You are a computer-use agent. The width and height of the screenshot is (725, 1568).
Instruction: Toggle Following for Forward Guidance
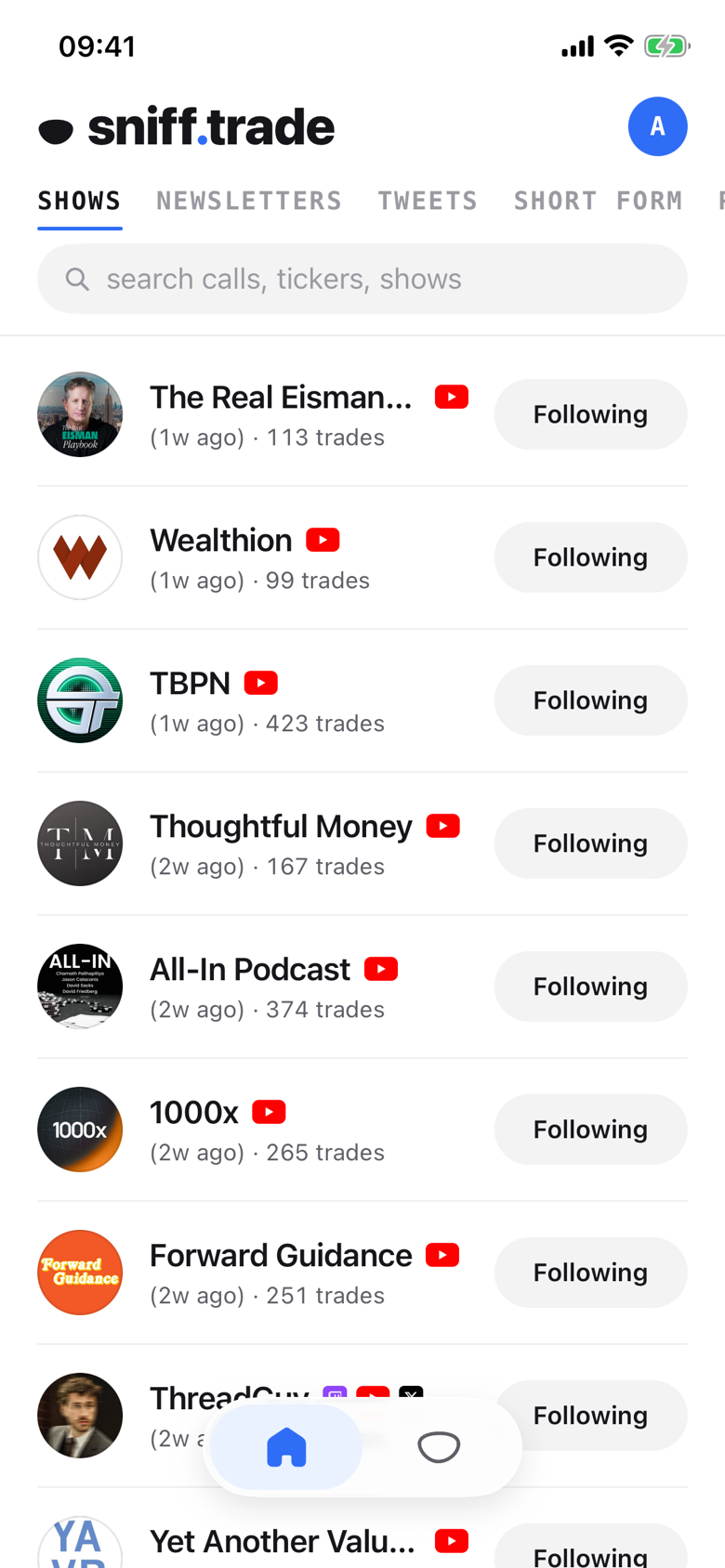(590, 1273)
